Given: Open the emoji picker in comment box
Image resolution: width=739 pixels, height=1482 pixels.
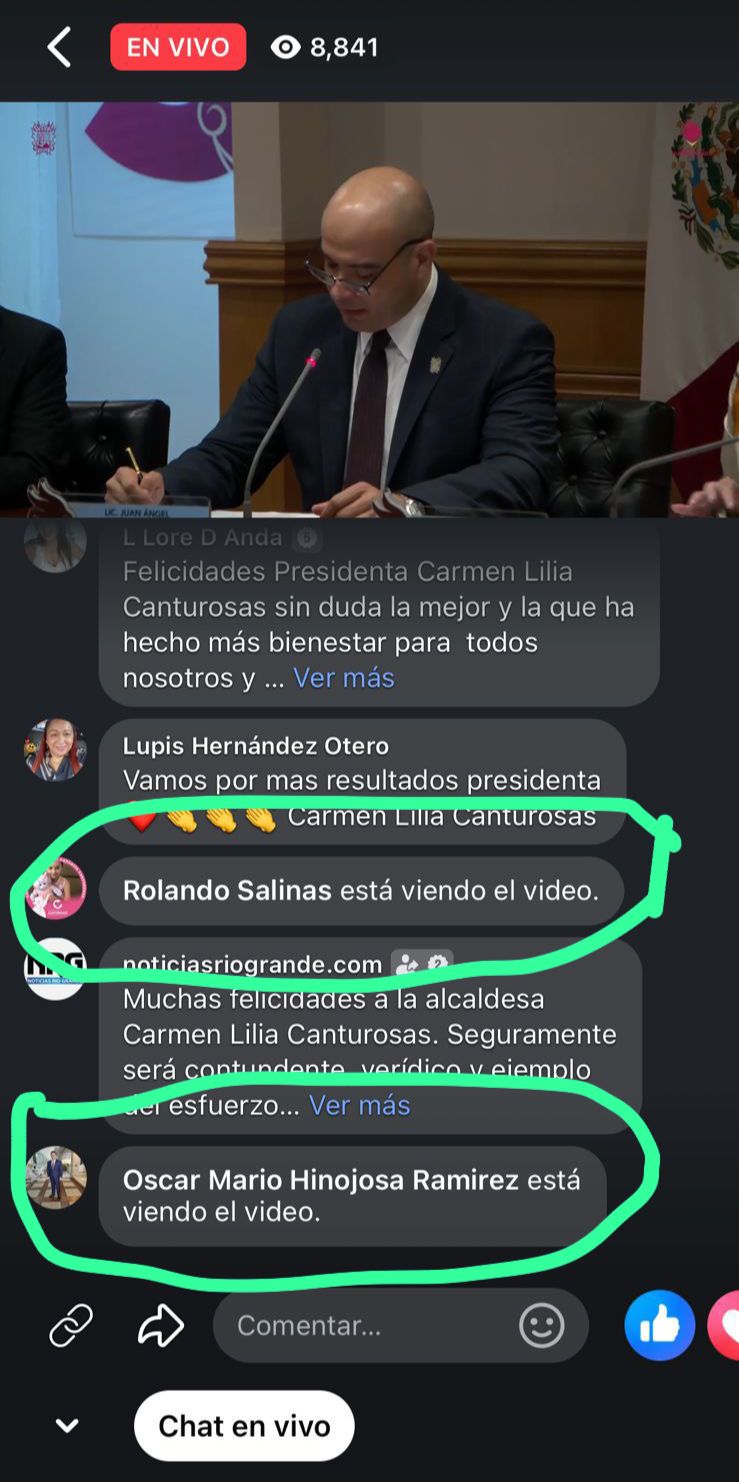Looking at the screenshot, I should [x=541, y=1326].
